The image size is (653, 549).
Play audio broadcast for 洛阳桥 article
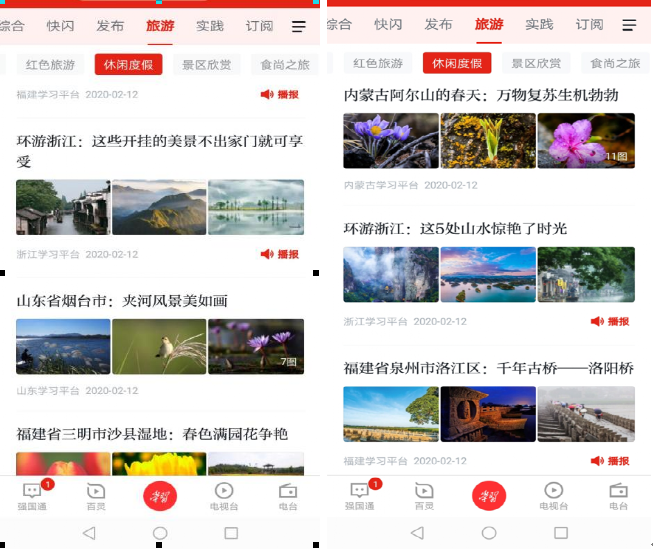[610, 461]
